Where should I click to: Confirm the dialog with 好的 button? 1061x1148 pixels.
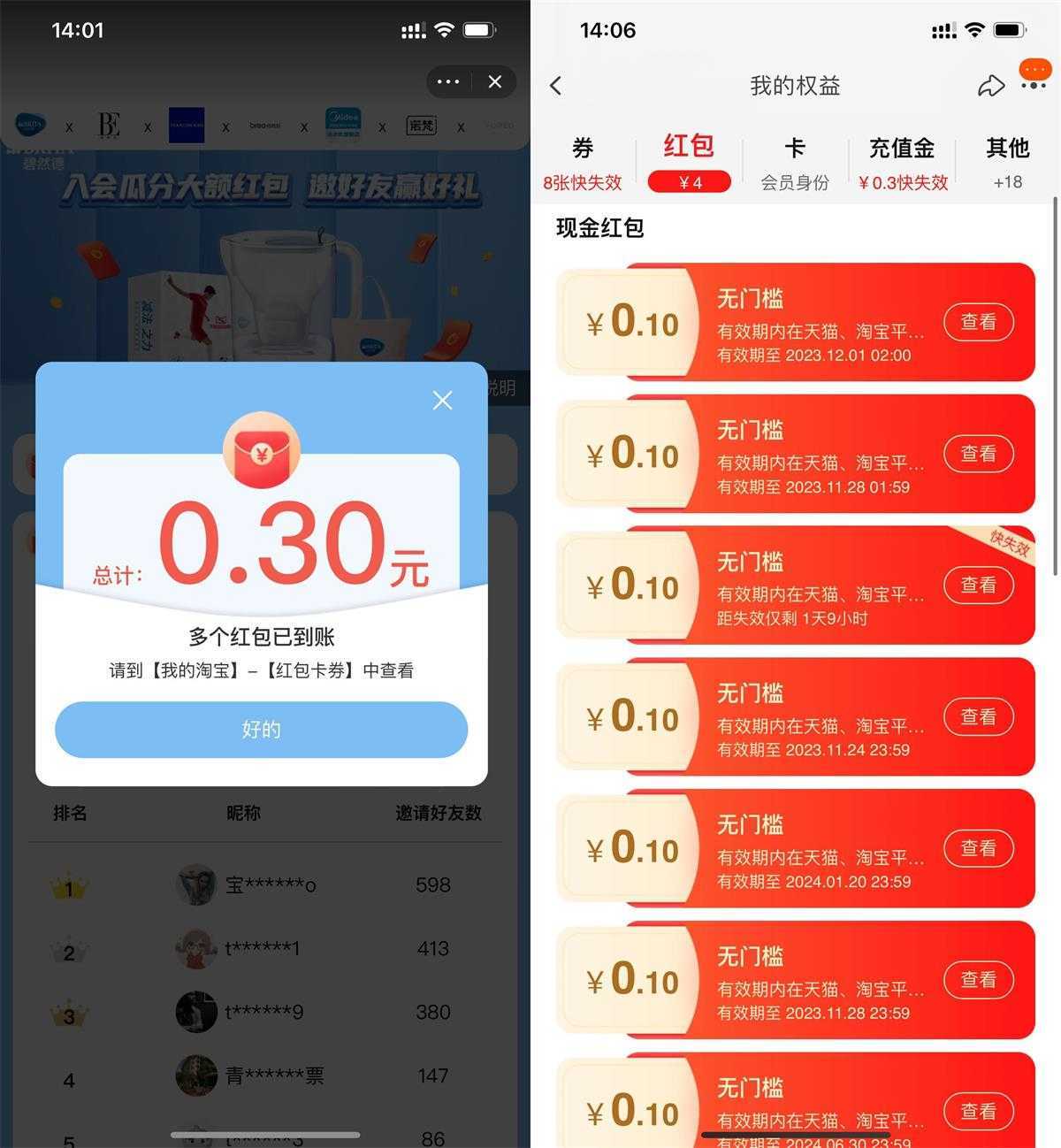pos(261,730)
